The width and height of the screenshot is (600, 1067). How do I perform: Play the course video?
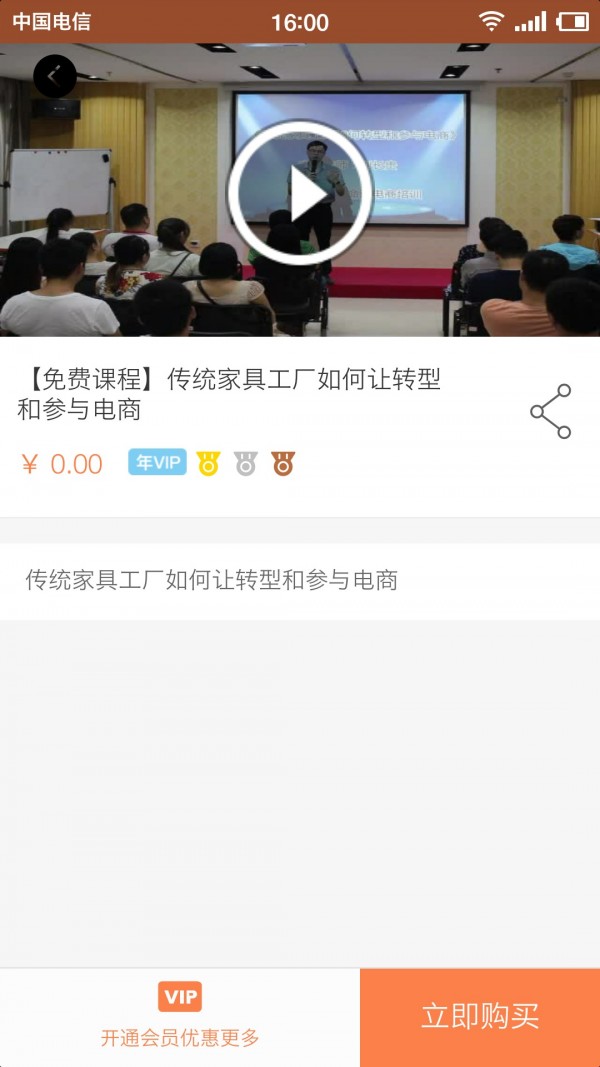click(300, 192)
